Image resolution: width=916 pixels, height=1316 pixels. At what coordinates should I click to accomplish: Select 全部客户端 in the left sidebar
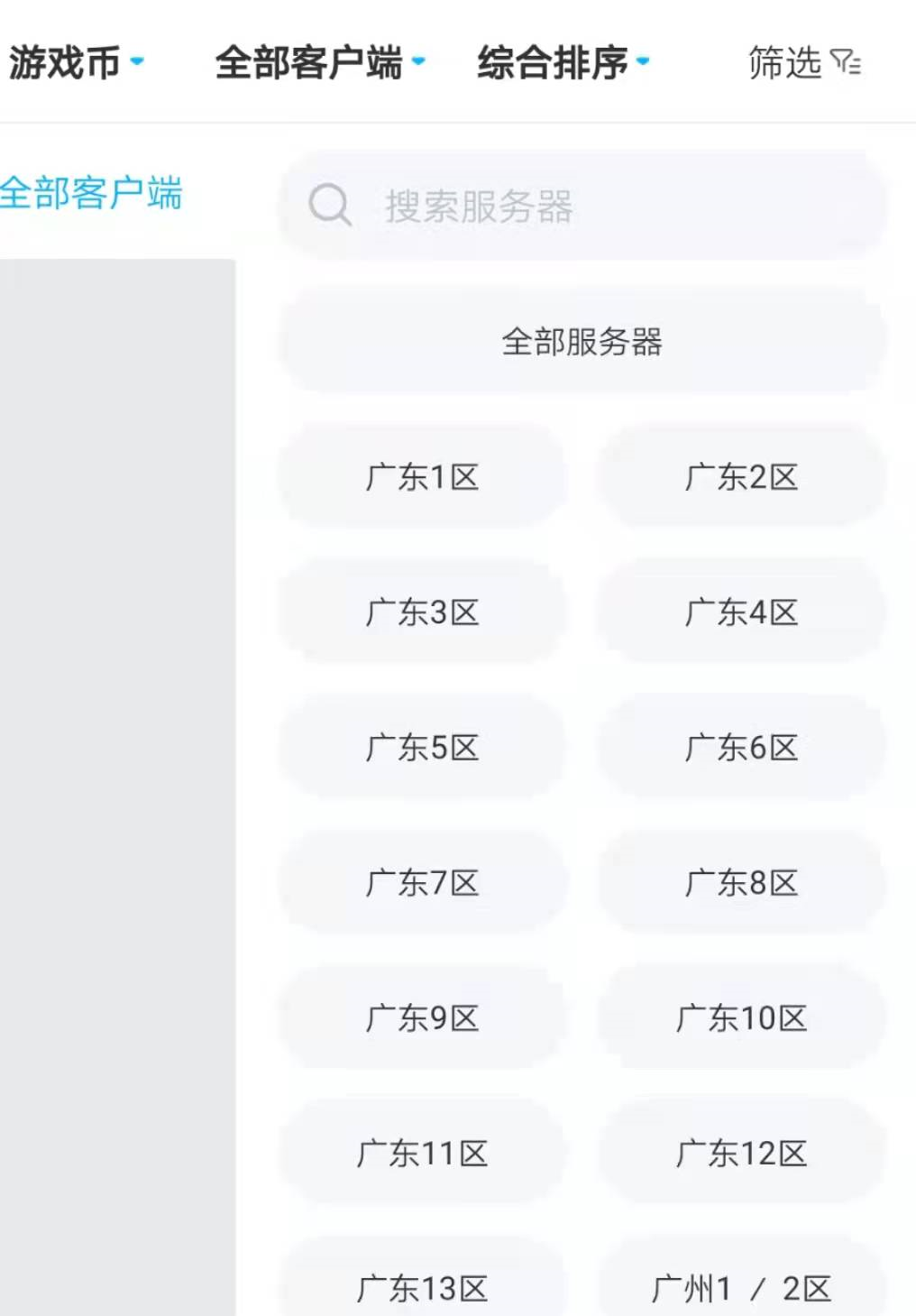click(92, 193)
